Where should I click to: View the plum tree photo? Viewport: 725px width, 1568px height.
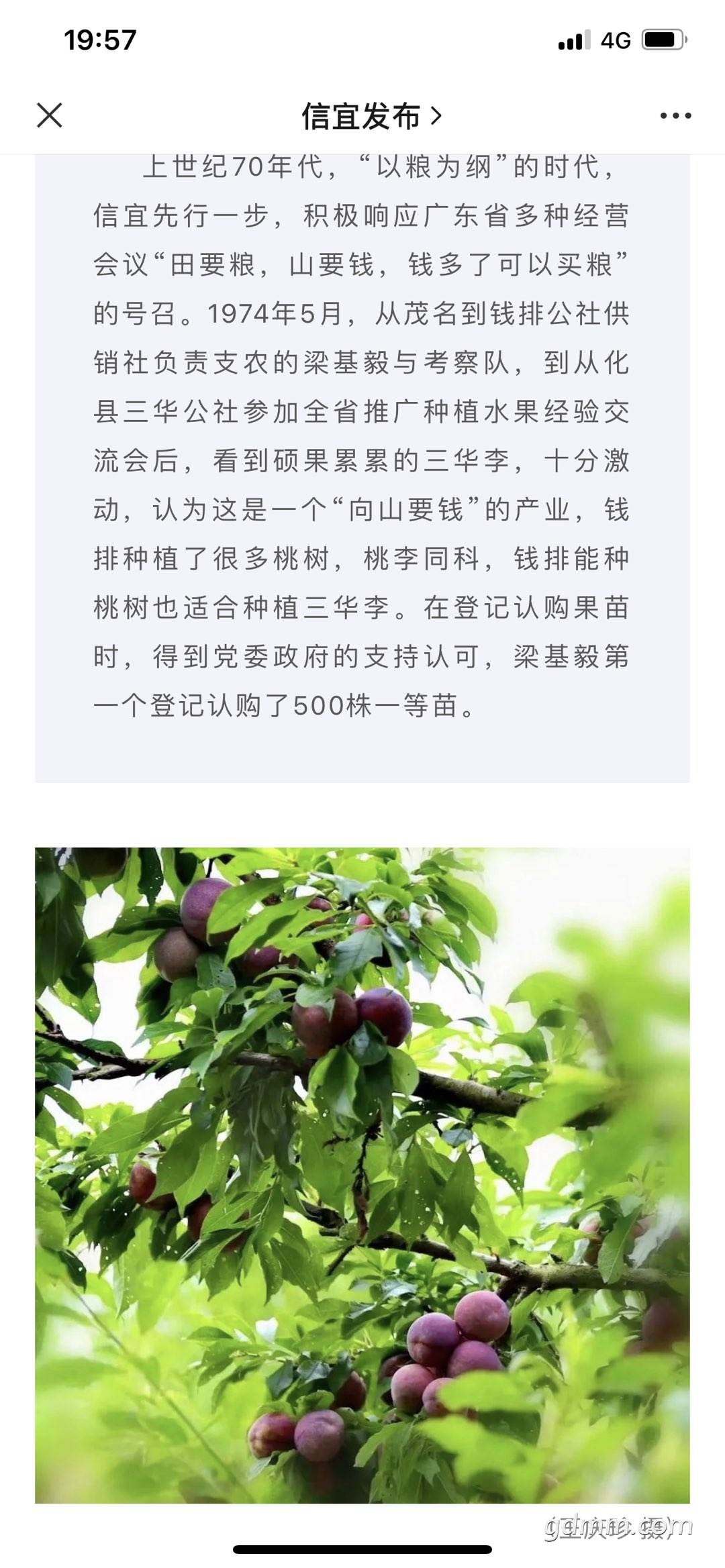[362, 1174]
